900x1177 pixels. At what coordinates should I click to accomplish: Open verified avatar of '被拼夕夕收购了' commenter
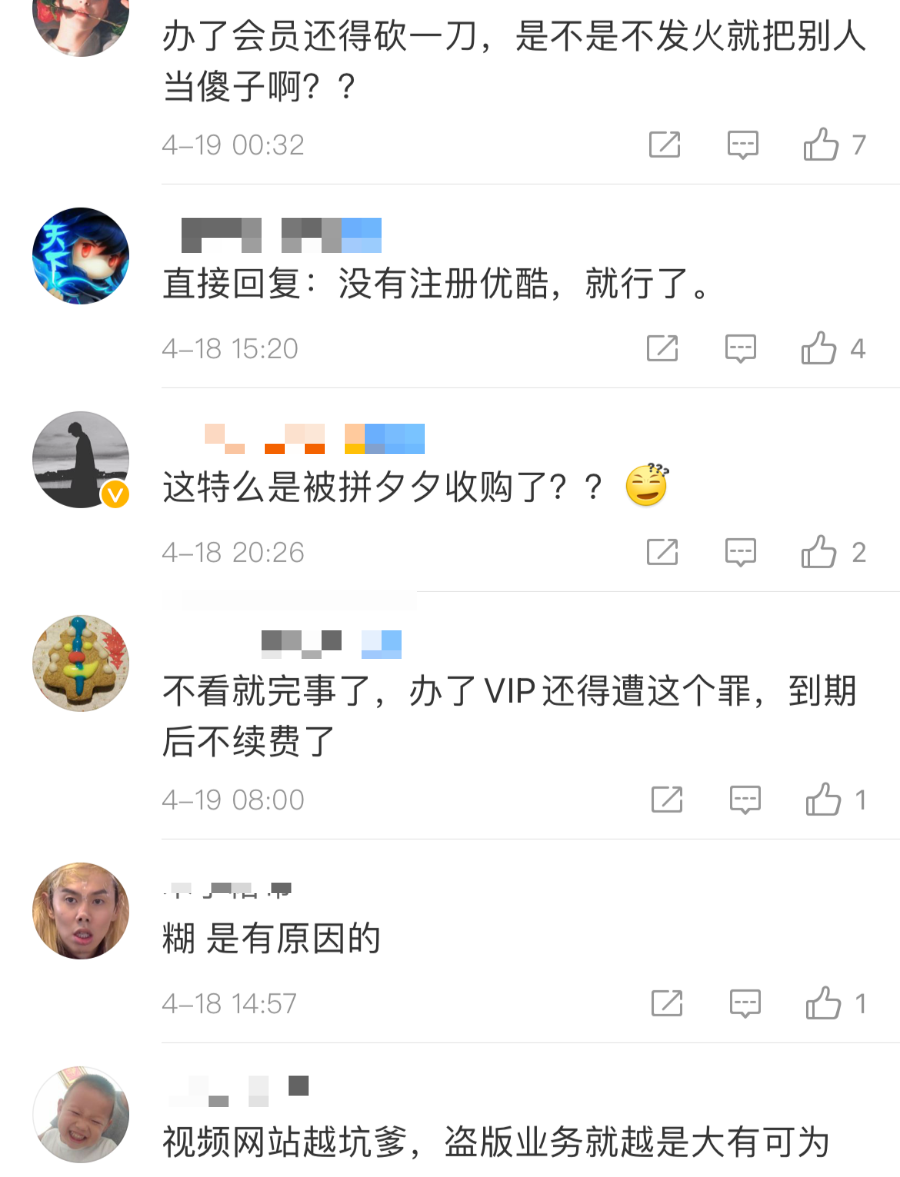coord(81,459)
